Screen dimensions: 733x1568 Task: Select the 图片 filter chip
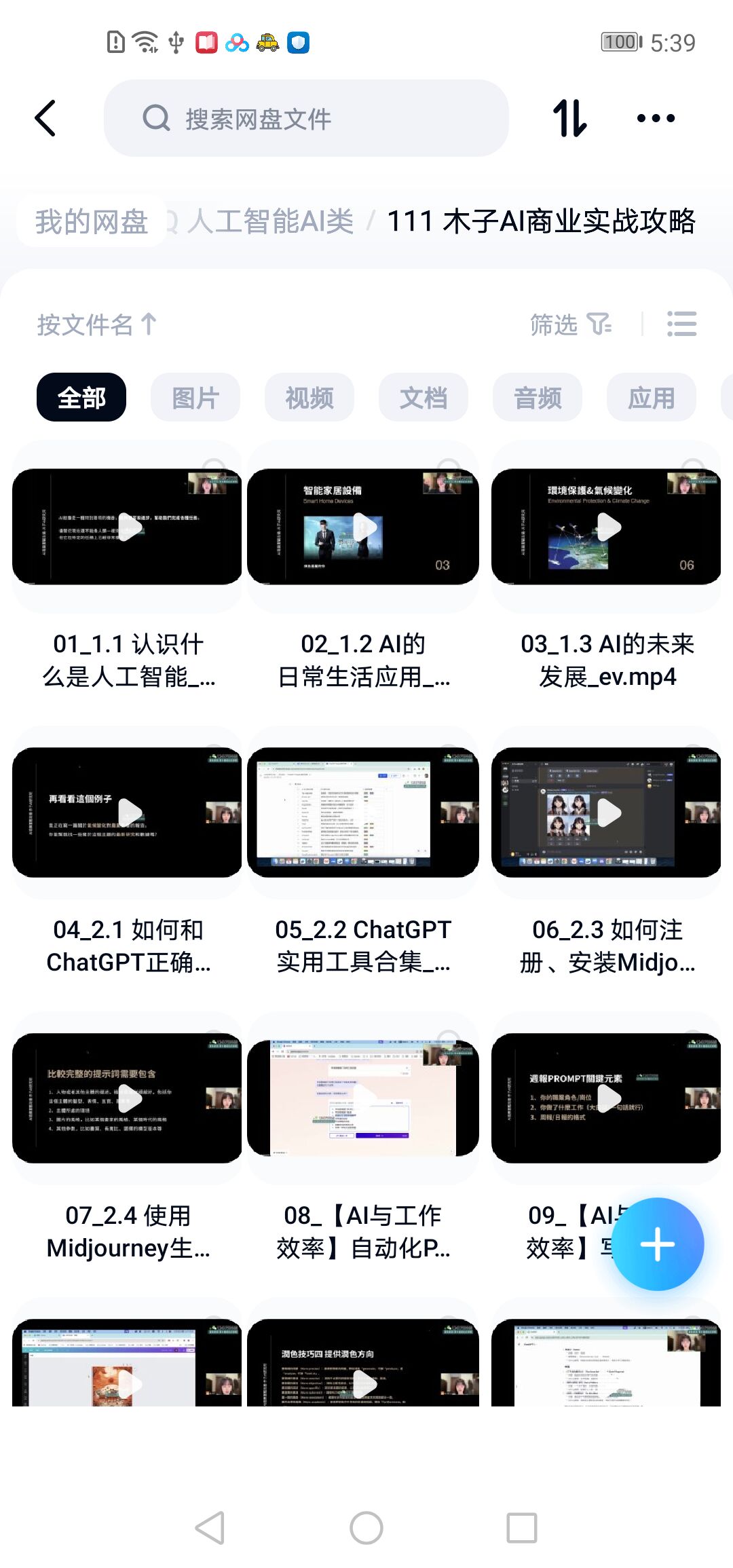click(195, 398)
